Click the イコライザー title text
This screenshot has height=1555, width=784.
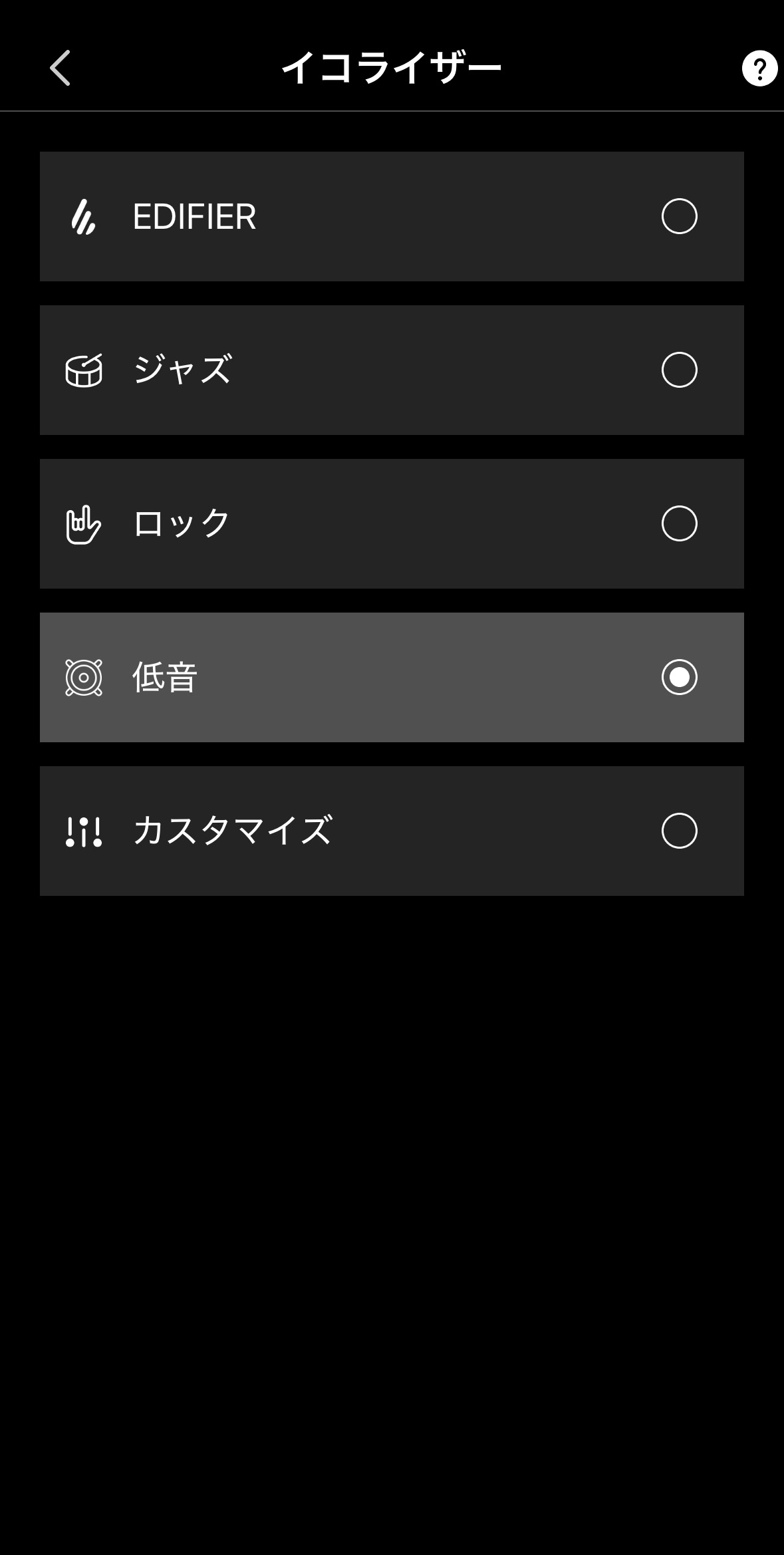coord(392,67)
